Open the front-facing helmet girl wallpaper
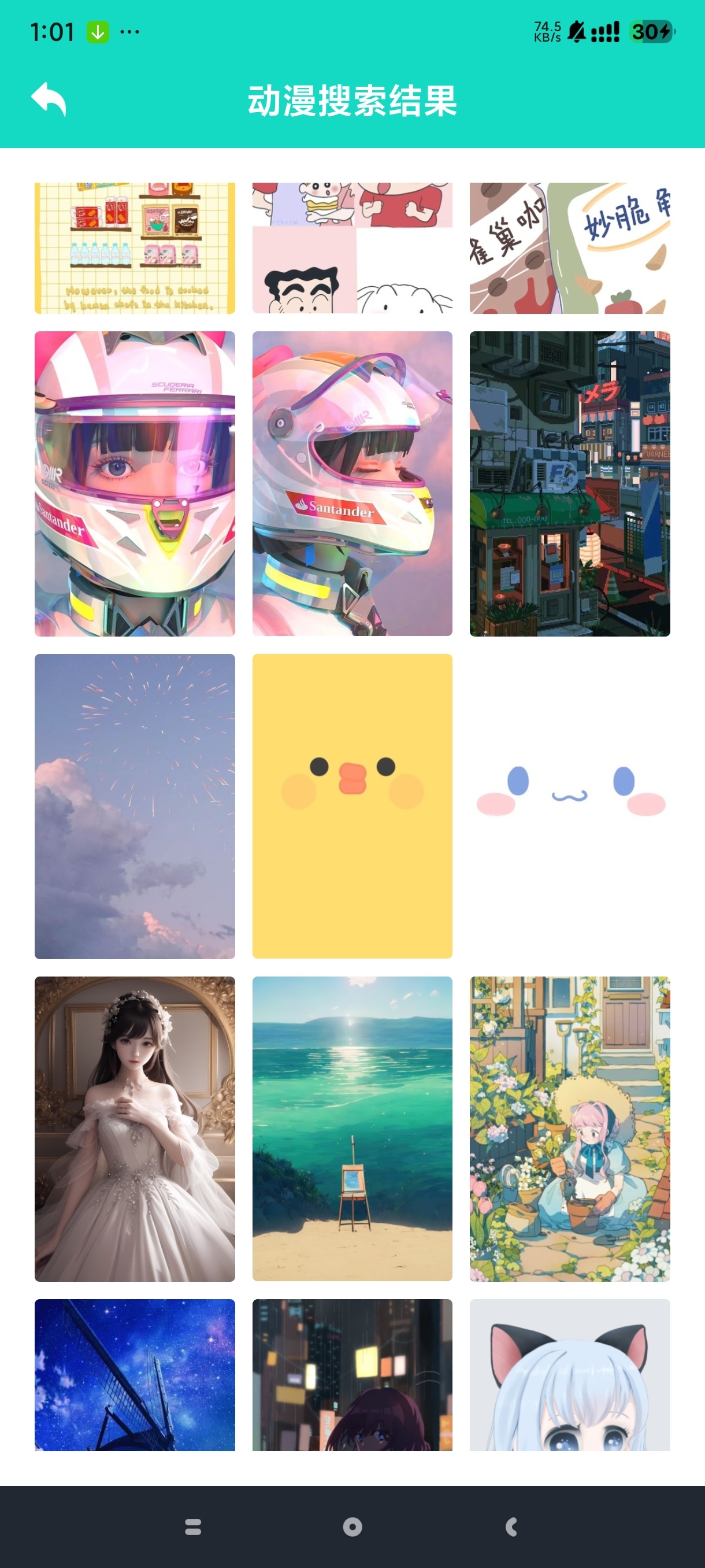The width and height of the screenshot is (705, 1568). coord(135,484)
